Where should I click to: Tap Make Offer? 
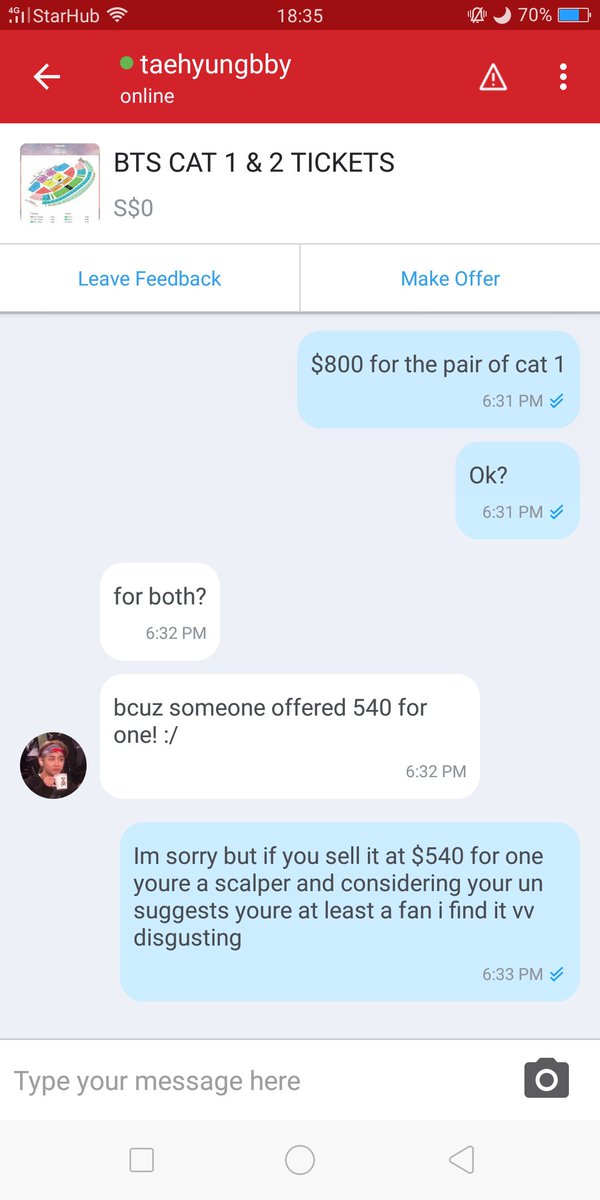point(450,279)
